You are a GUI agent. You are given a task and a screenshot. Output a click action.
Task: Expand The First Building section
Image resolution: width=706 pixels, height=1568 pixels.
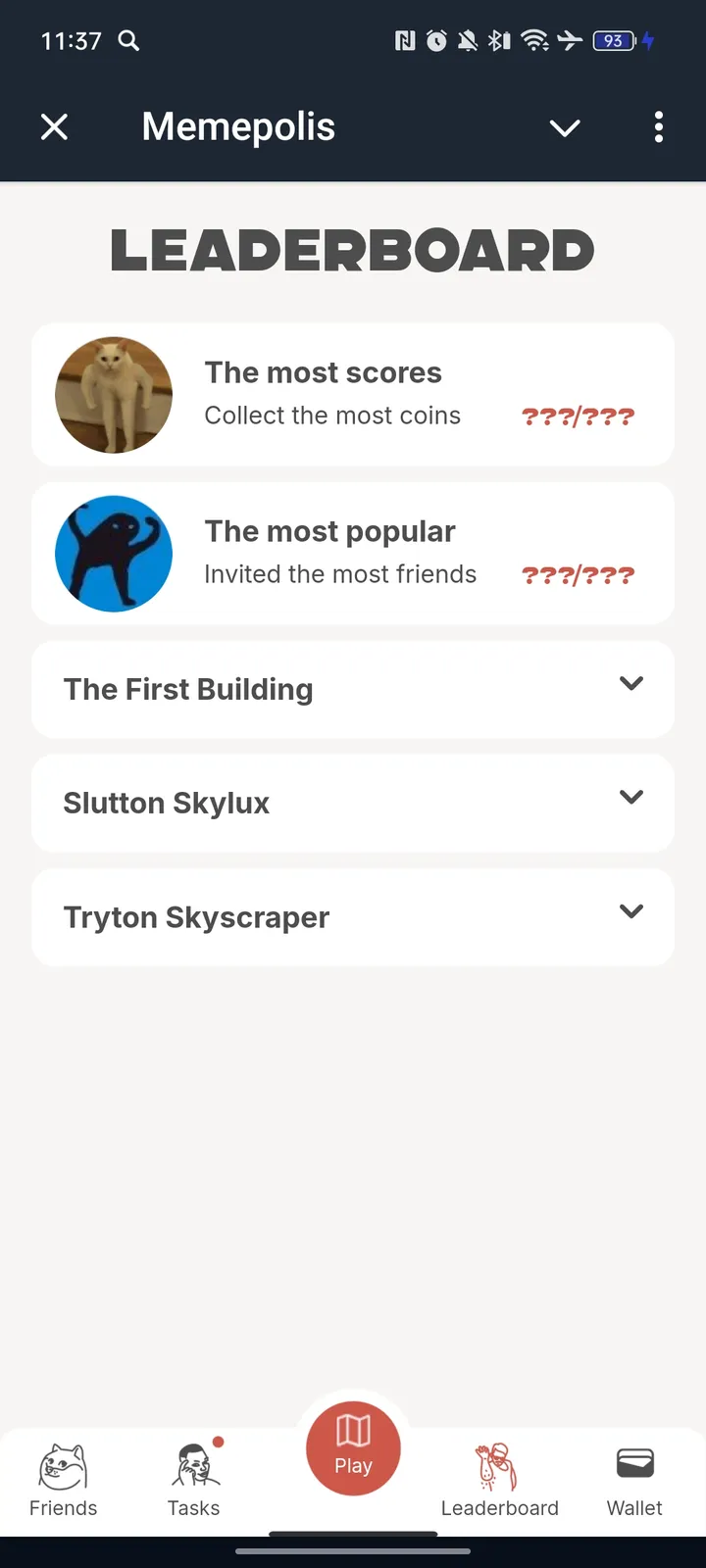click(631, 683)
